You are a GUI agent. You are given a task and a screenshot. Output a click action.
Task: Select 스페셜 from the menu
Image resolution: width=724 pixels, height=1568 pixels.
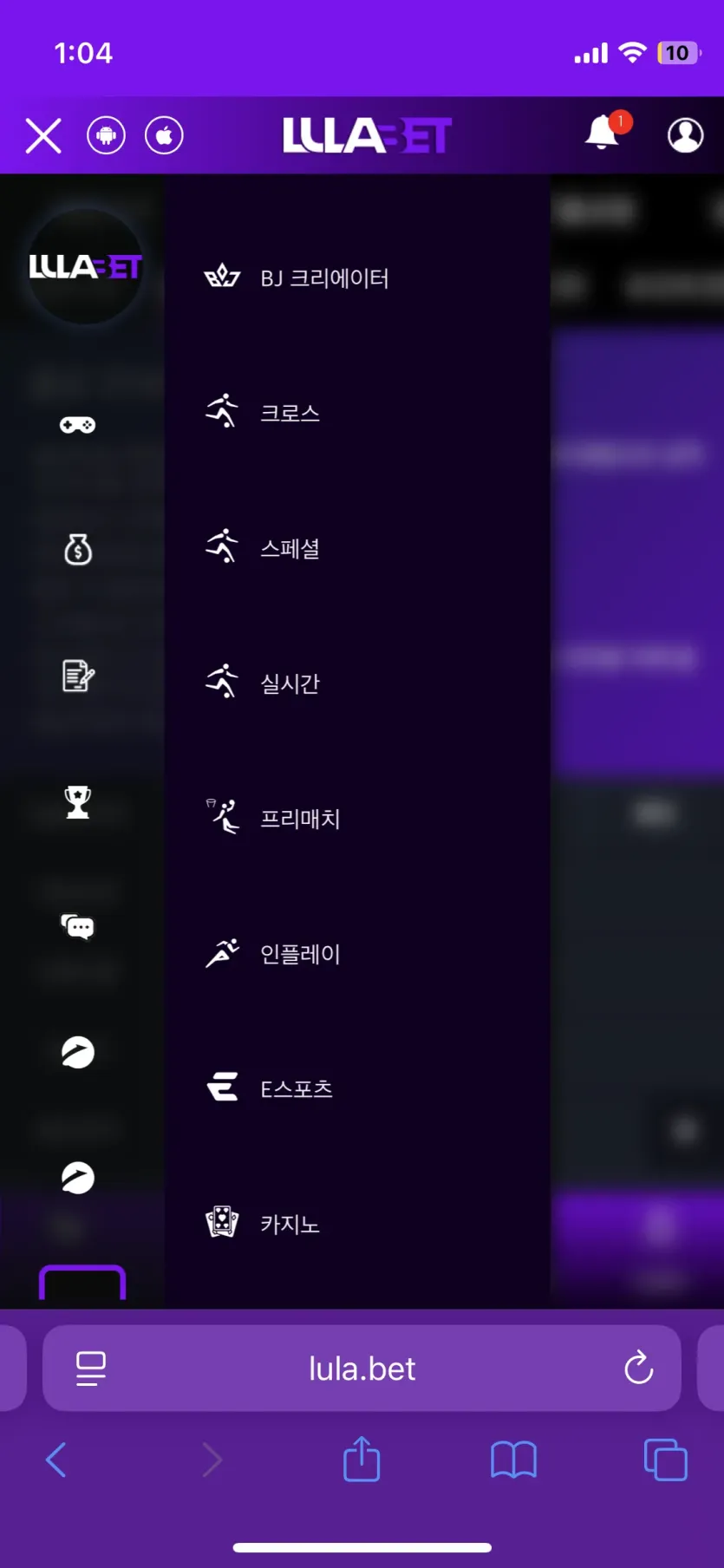click(289, 548)
